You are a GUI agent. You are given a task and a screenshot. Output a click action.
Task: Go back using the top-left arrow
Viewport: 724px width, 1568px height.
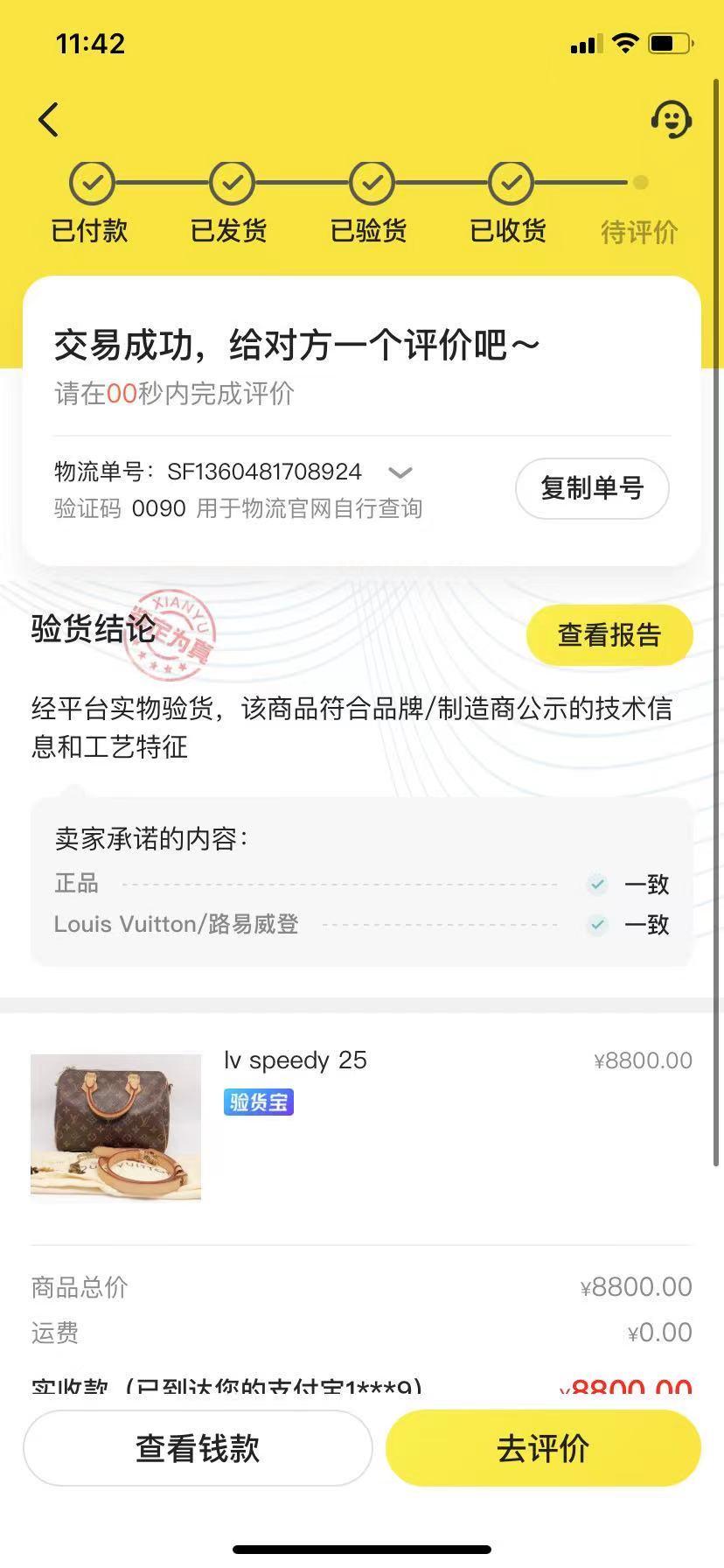coord(49,120)
